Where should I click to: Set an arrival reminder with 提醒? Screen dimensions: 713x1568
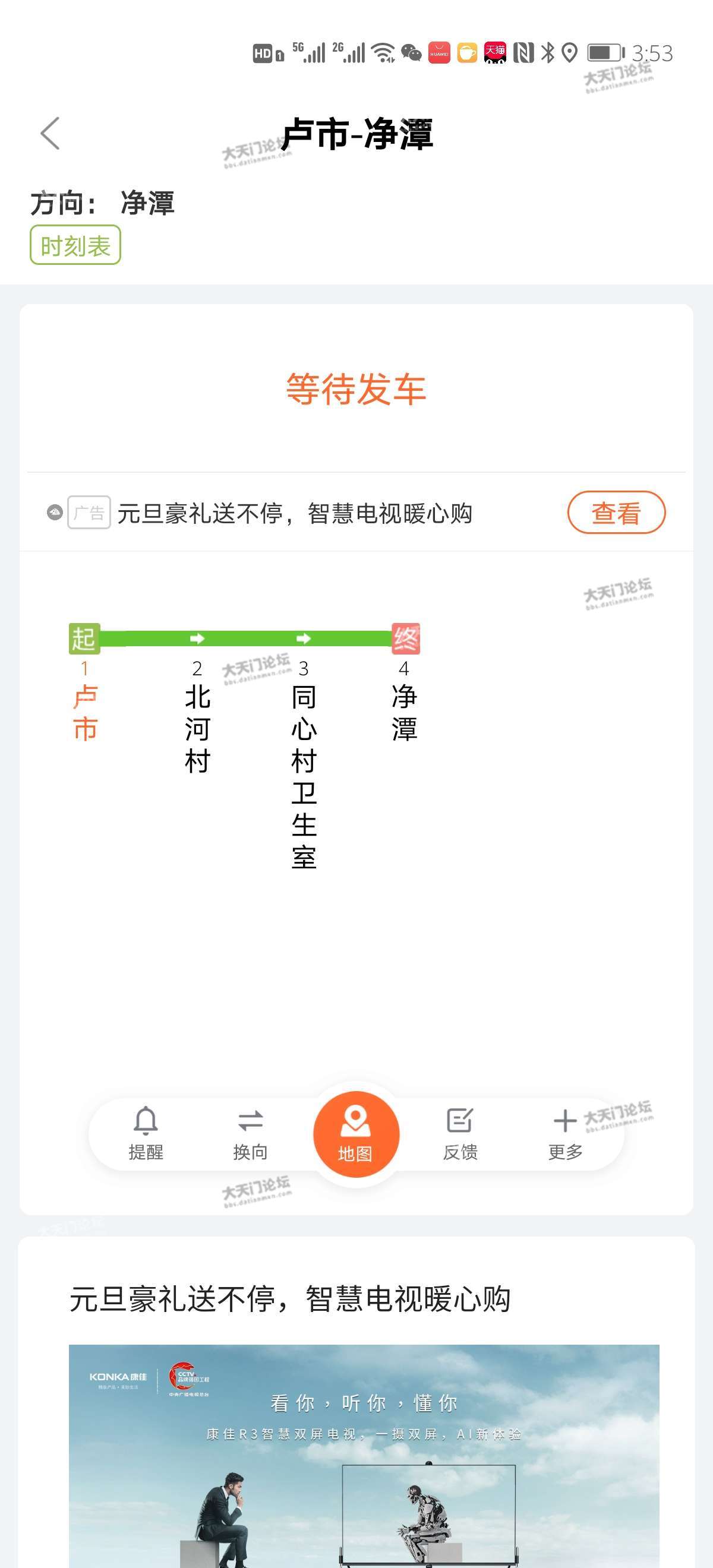point(146,1133)
